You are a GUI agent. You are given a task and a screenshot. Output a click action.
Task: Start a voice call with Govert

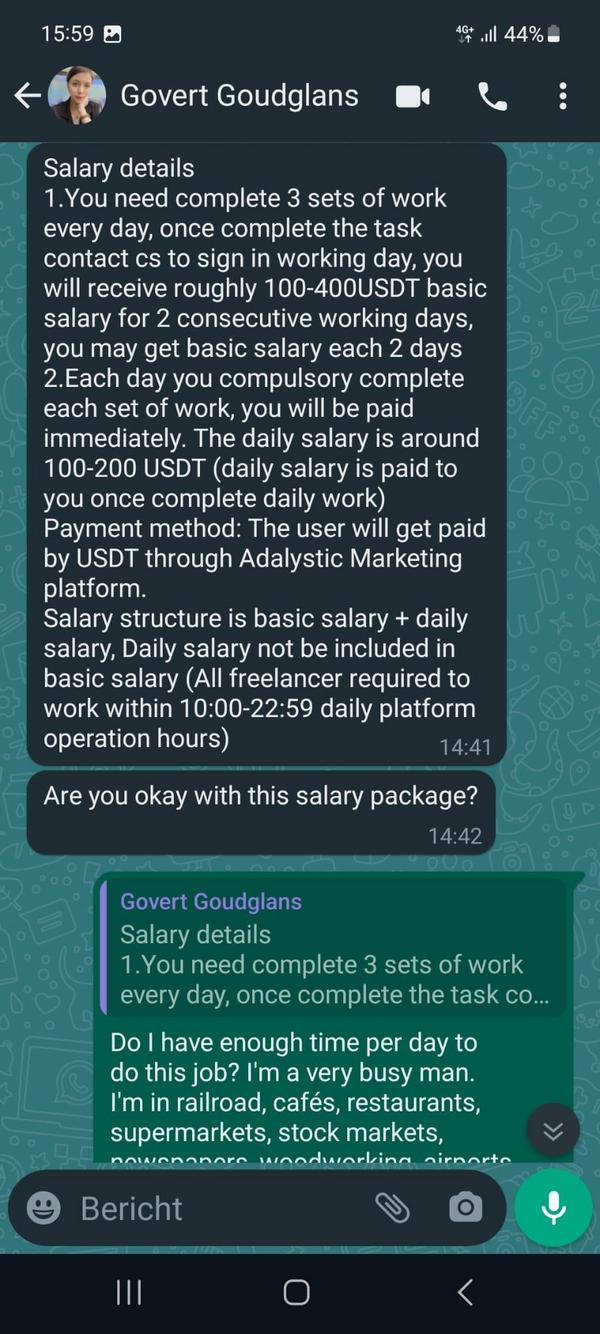point(492,96)
